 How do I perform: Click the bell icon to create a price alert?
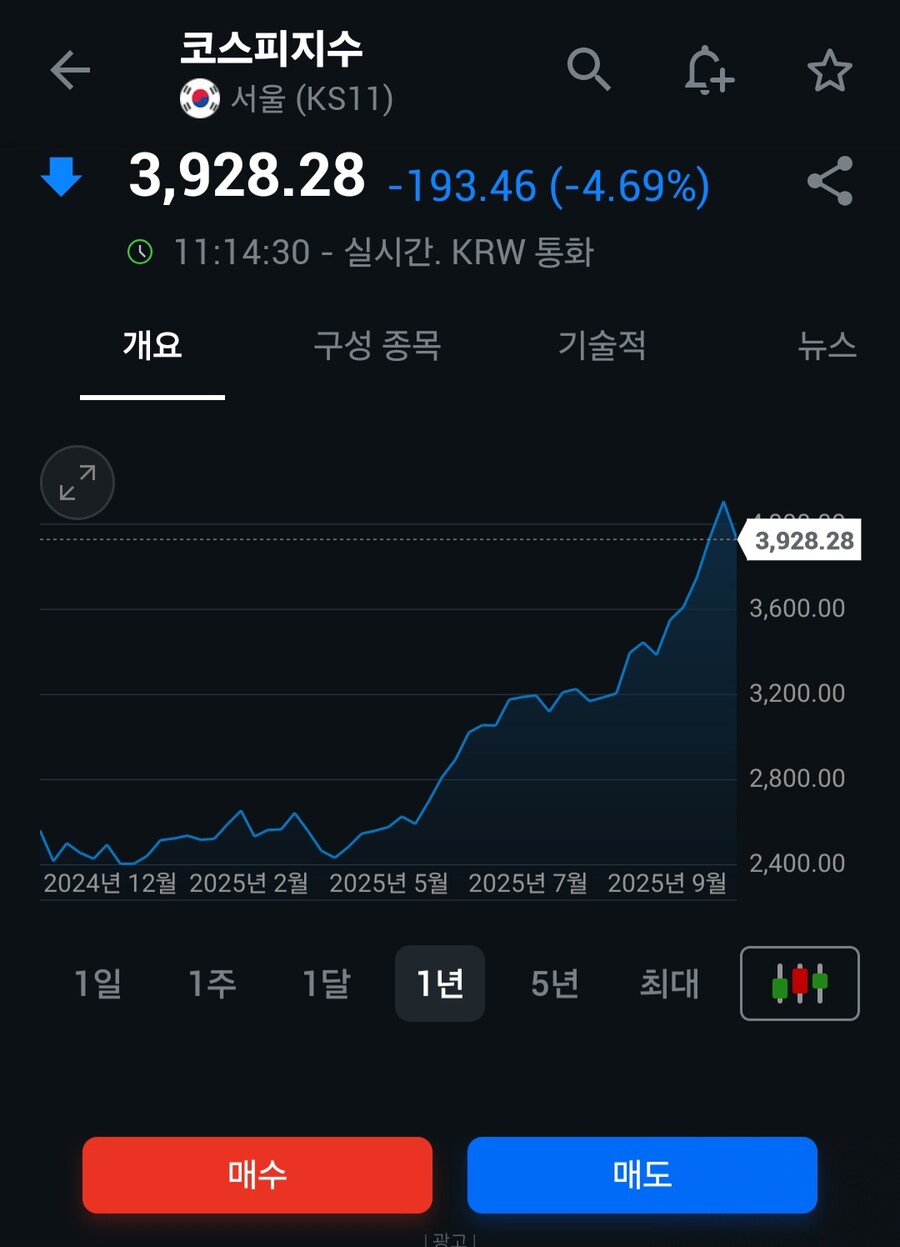pyautogui.click(x=710, y=70)
